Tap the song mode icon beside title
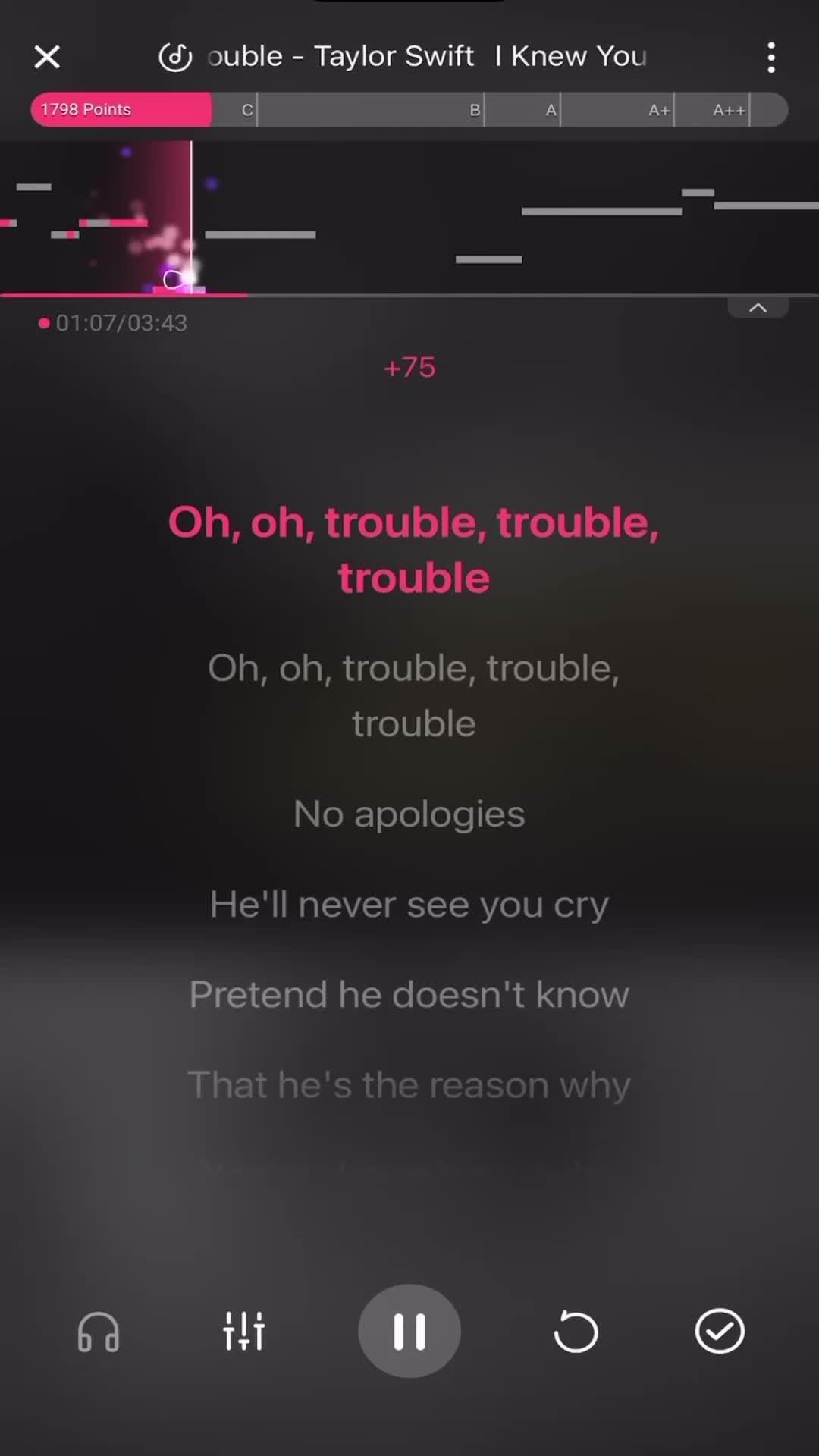This screenshot has height=1456, width=819. pos(175,57)
